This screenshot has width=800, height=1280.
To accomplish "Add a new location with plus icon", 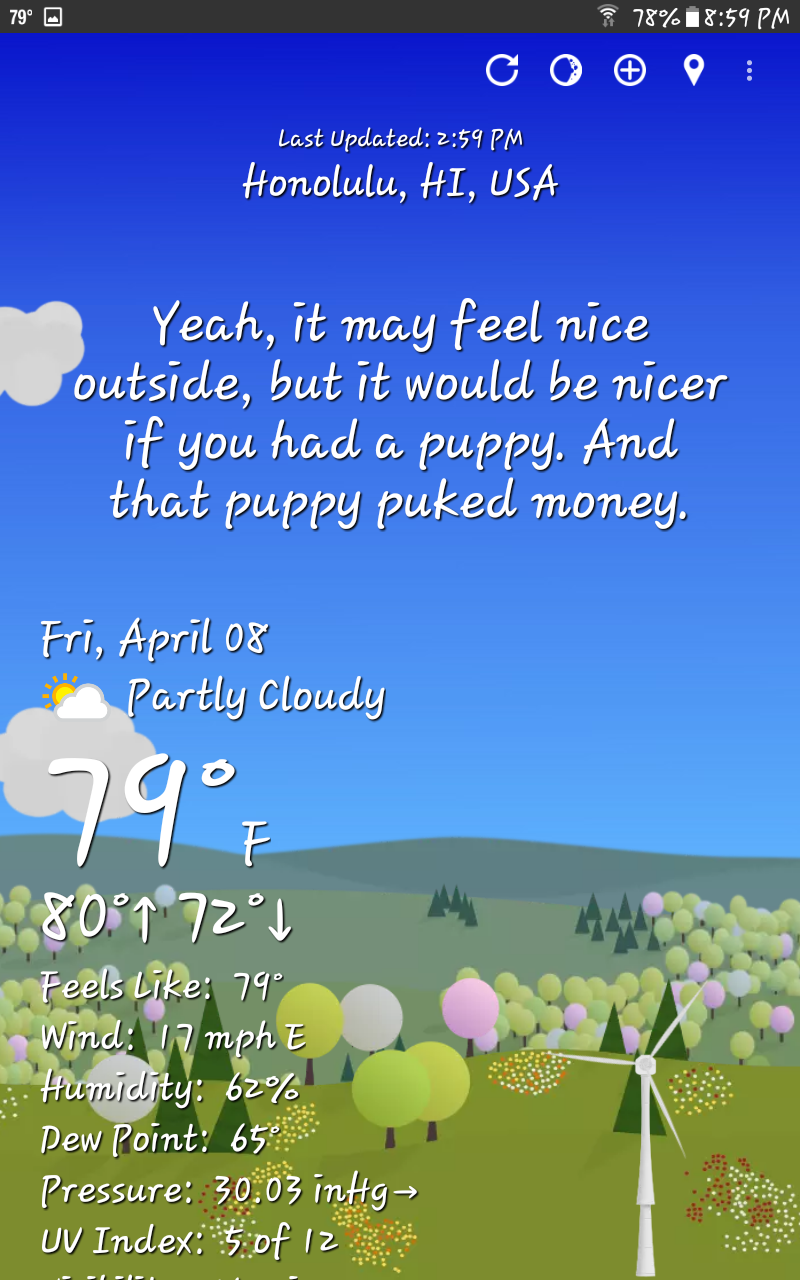I will 630,70.
